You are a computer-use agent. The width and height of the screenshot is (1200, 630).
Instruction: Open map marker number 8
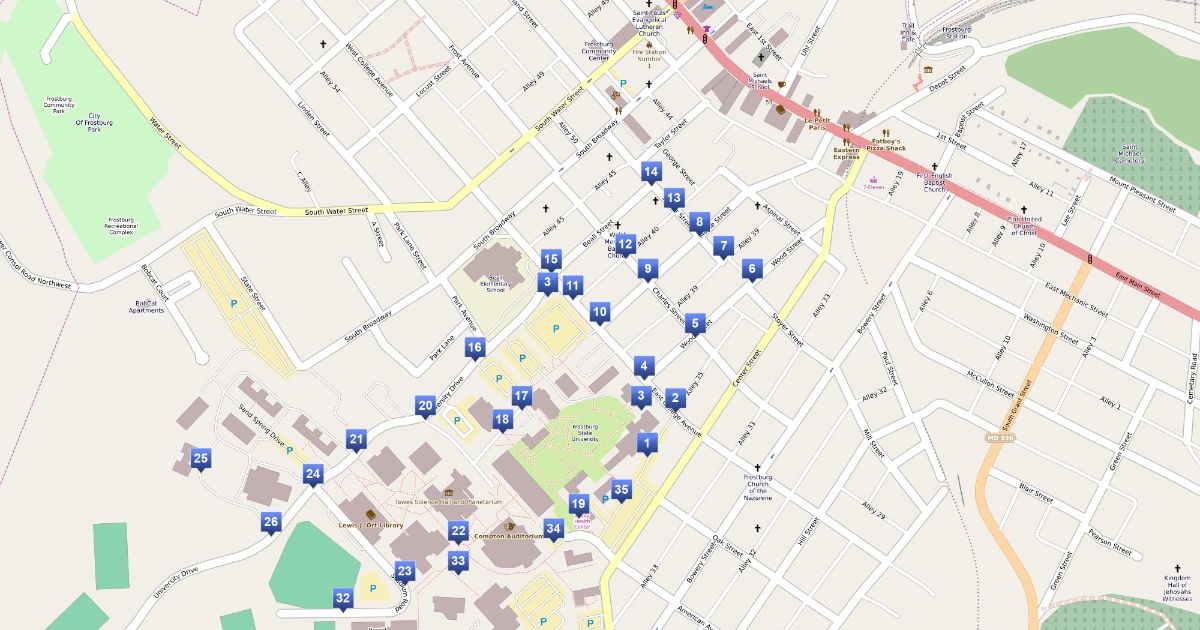(700, 223)
